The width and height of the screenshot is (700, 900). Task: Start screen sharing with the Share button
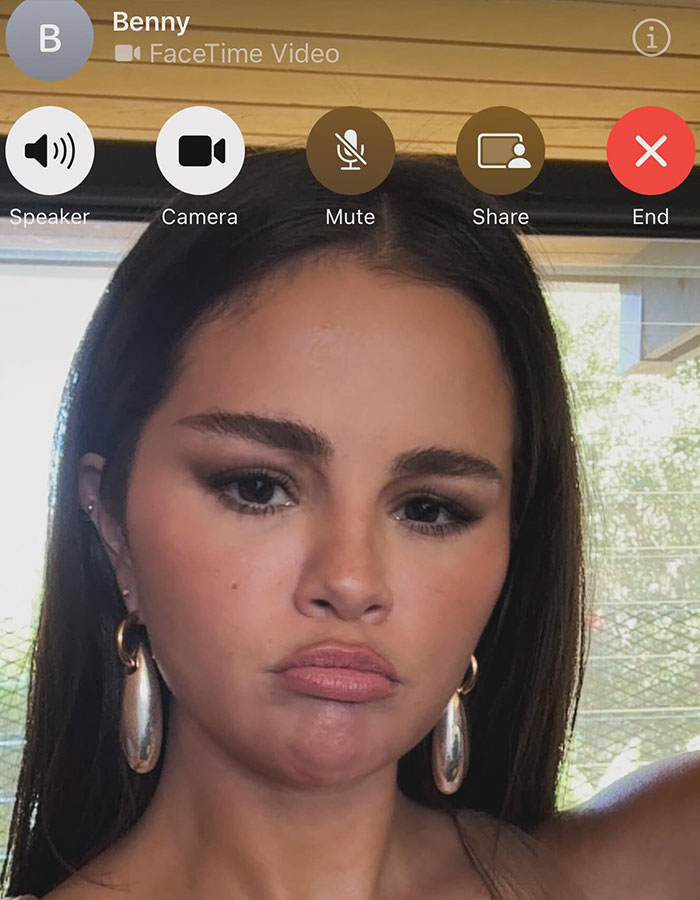(500, 151)
